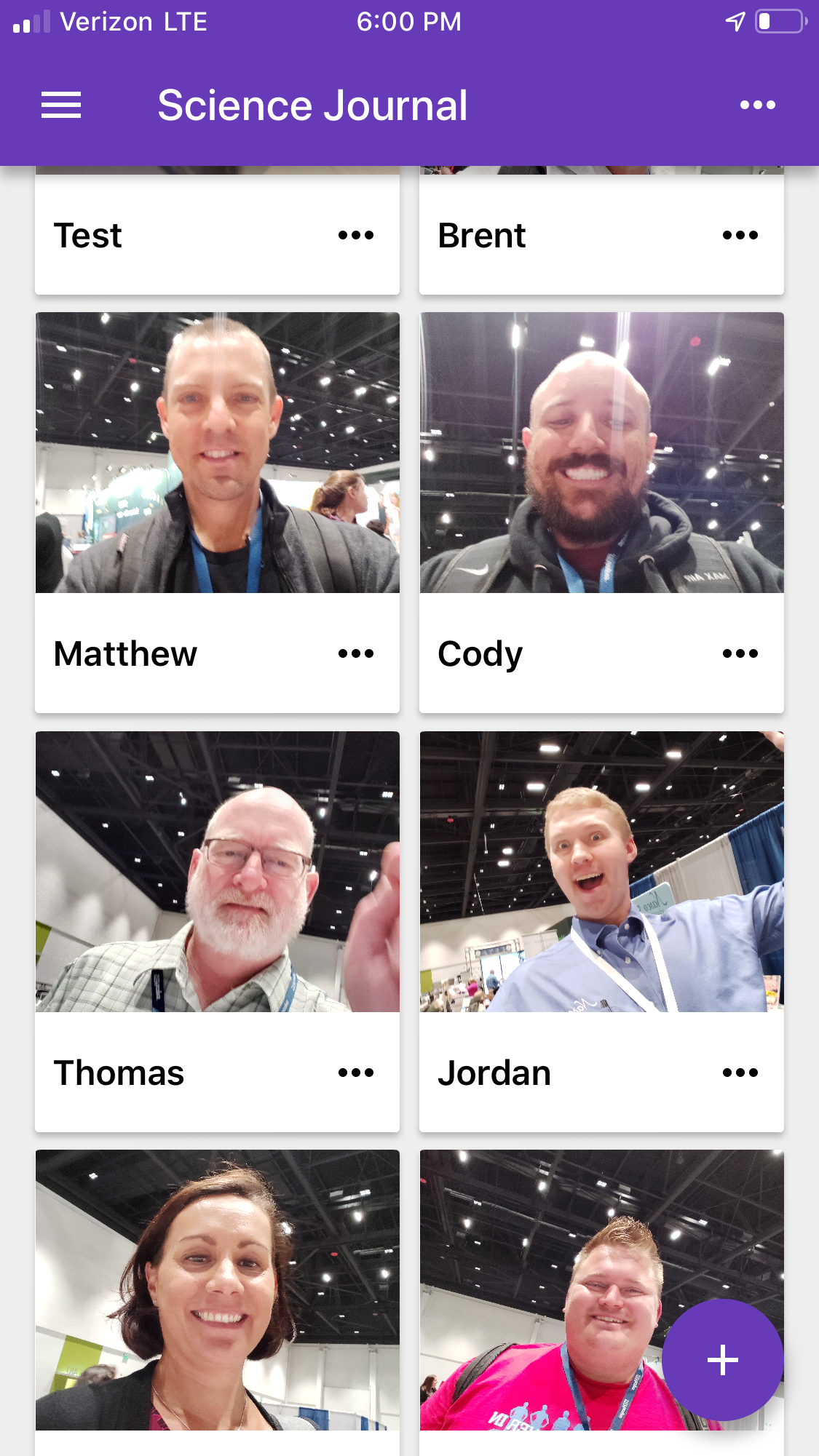The width and height of the screenshot is (819, 1456).
Task: Open the Matthew experiment card
Action: (x=217, y=512)
